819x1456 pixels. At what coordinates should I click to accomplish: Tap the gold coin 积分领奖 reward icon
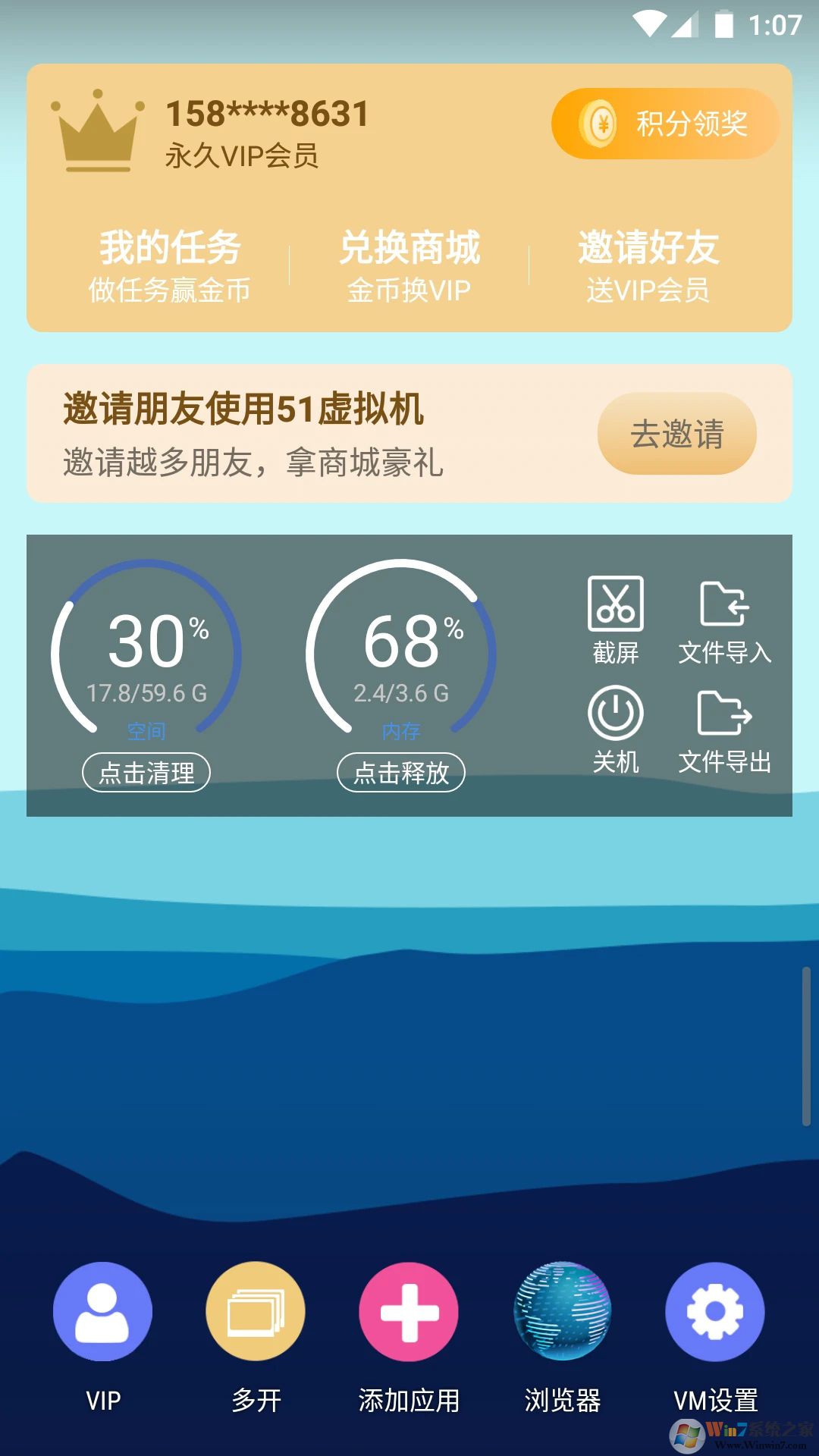[598, 124]
